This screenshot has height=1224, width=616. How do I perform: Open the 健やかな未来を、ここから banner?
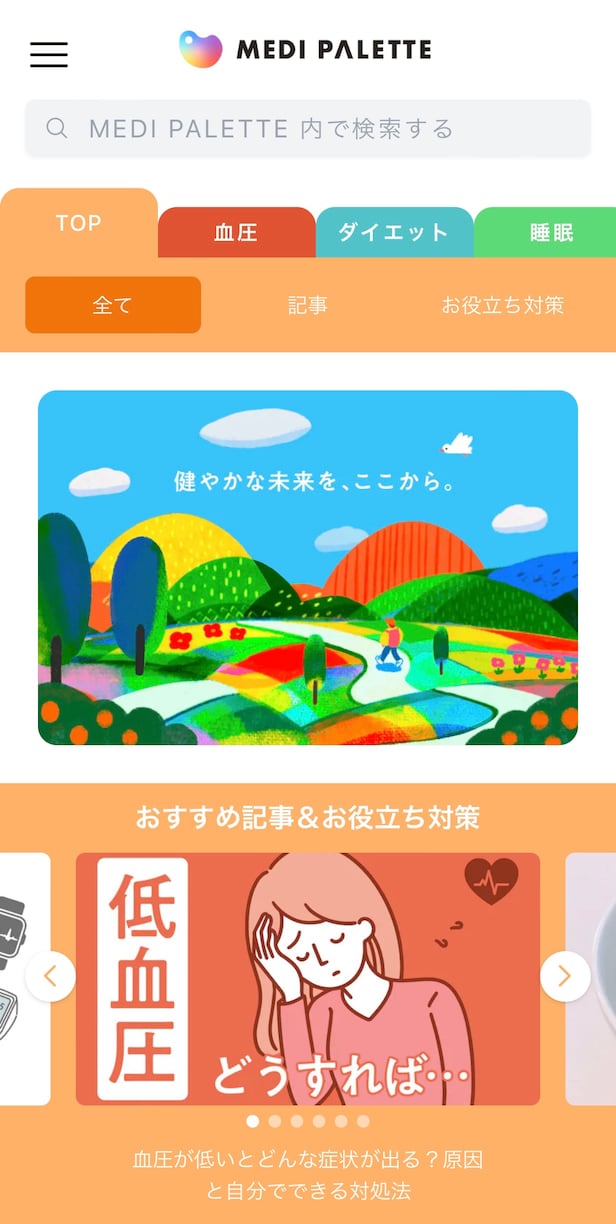point(308,567)
